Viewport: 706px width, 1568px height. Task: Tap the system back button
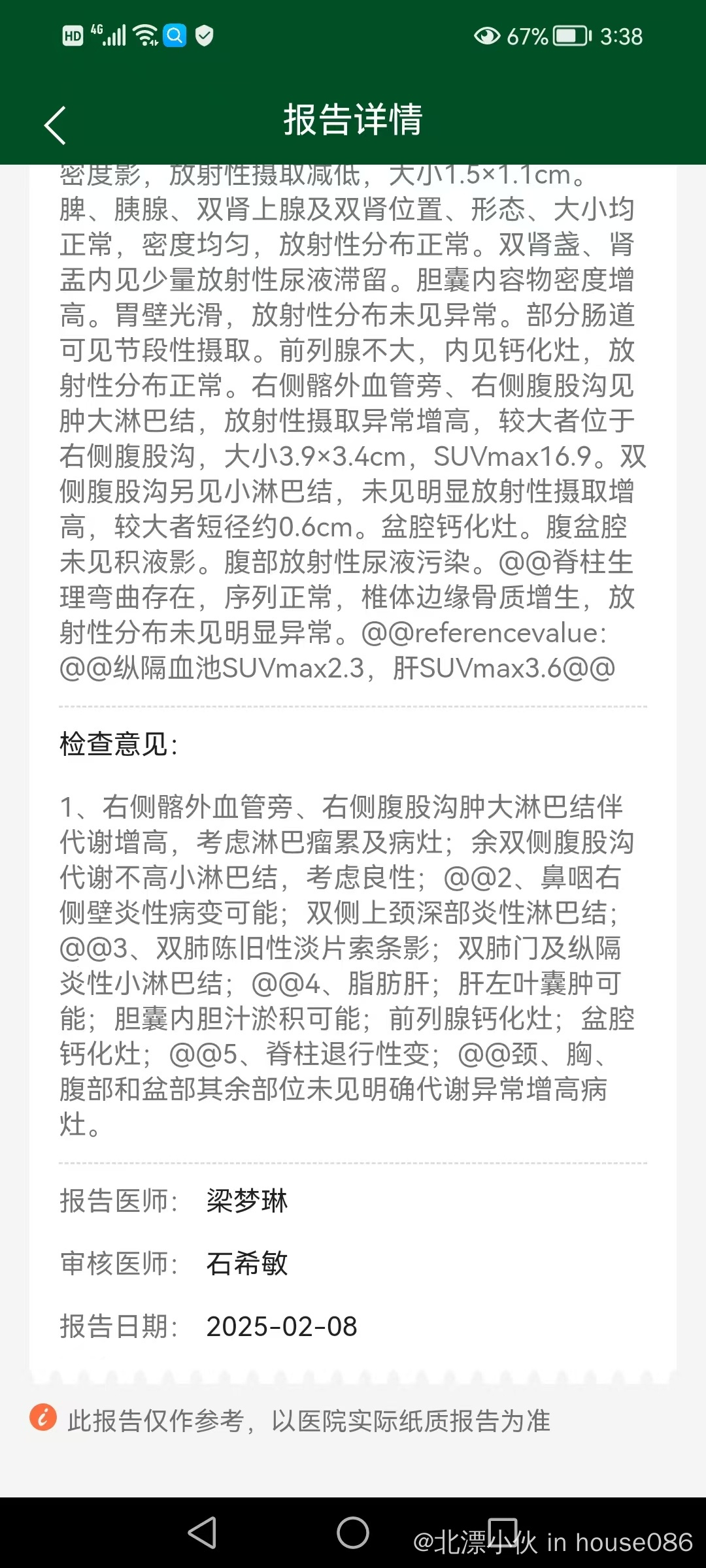(202, 1533)
